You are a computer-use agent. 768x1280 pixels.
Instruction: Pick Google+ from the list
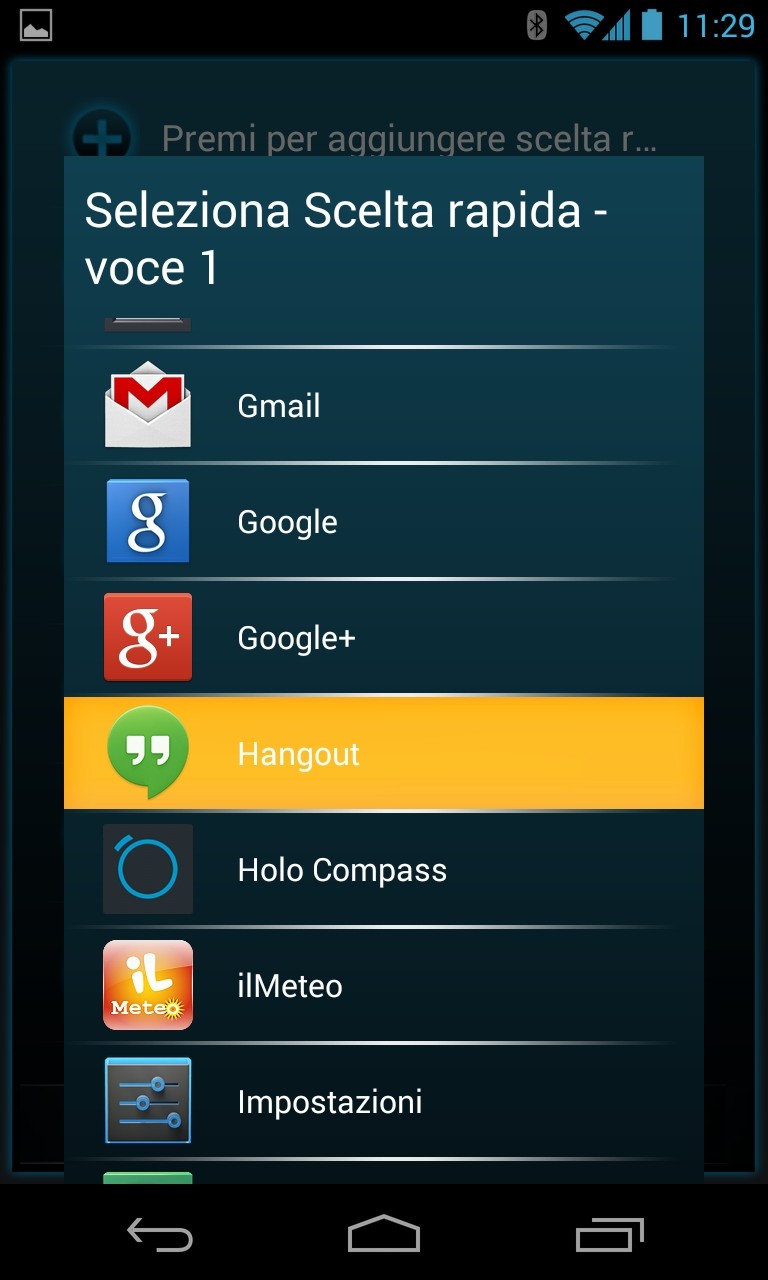[383, 637]
